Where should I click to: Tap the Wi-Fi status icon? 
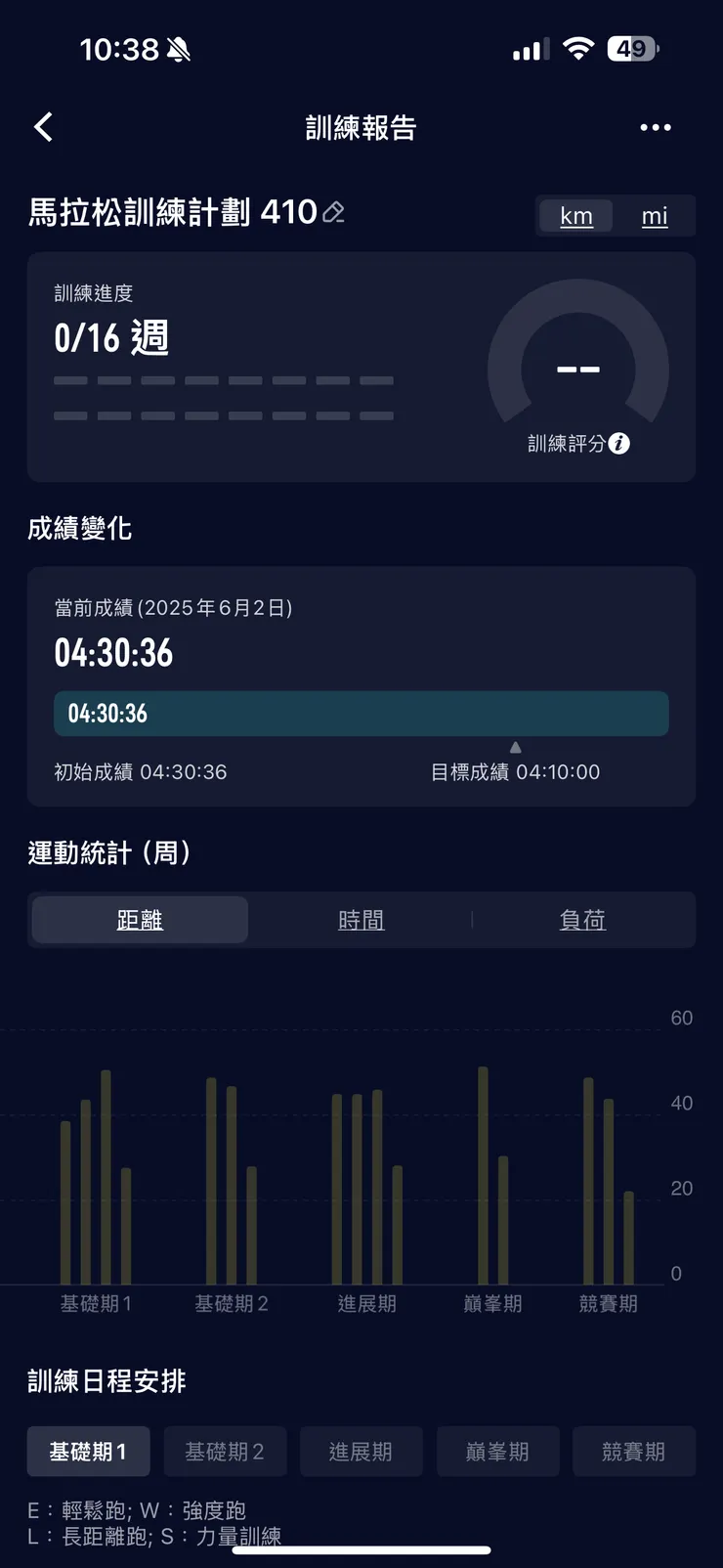pyautogui.click(x=578, y=48)
